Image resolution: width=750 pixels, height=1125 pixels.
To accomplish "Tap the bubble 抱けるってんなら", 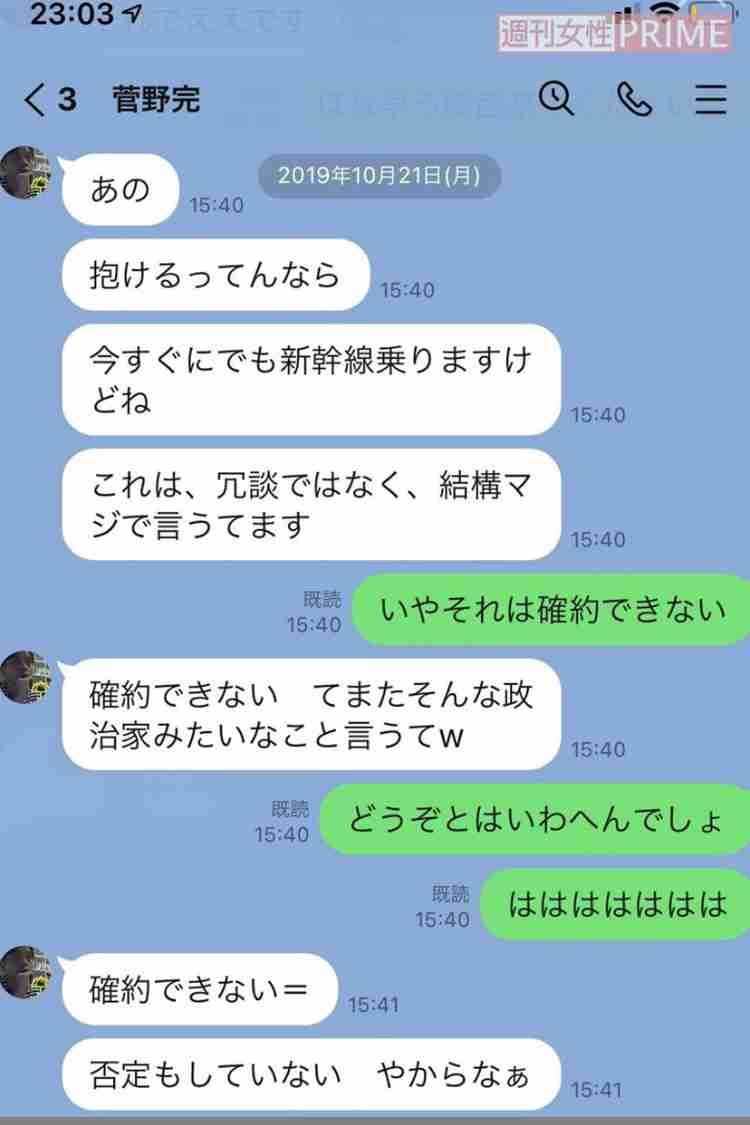I will (x=215, y=276).
